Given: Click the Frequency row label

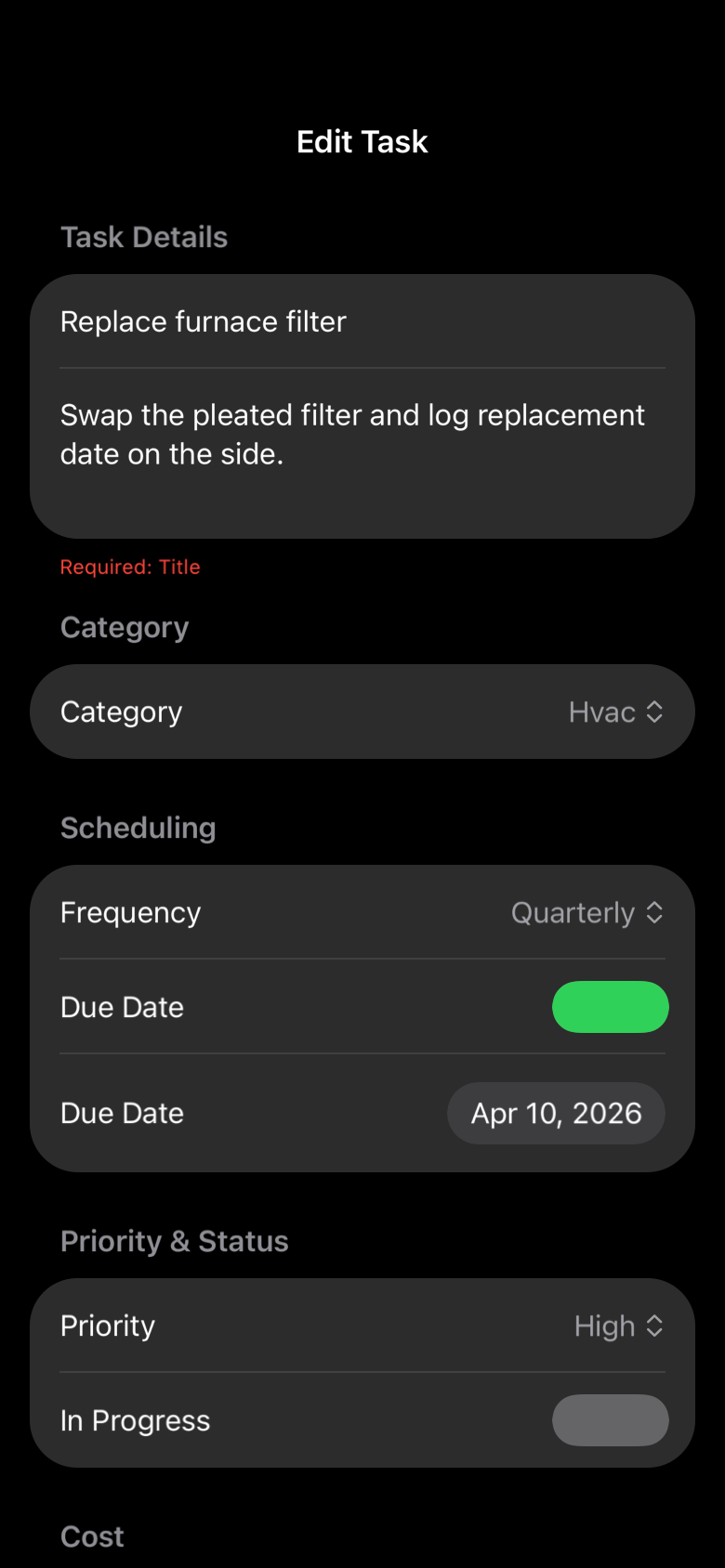Looking at the screenshot, I should click(x=129, y=912).
